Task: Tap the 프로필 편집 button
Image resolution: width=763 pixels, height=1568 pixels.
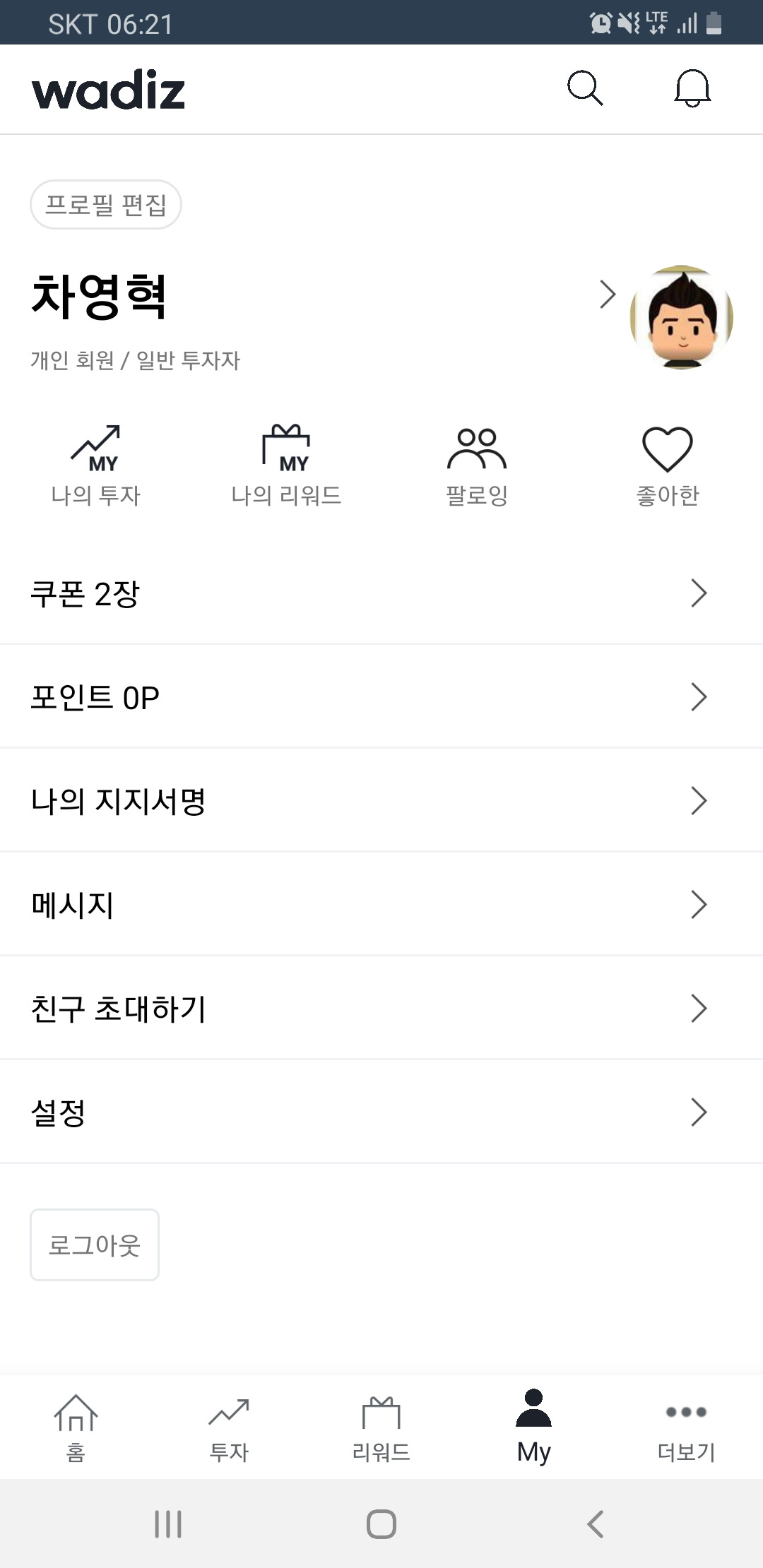Action: (106, 205)
